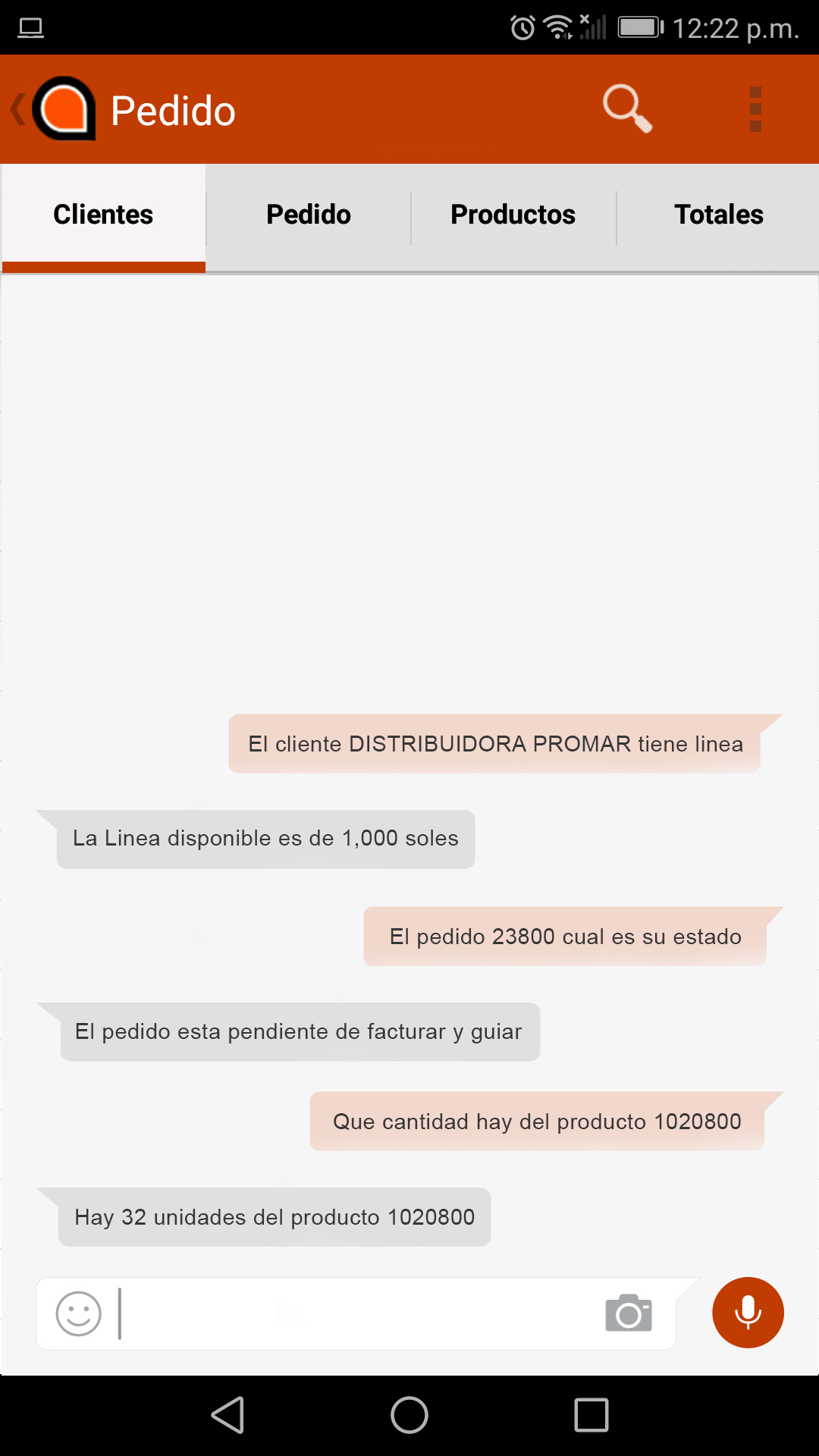Switch to the Clientes tab
This screenshot has width=819, height=1456.
click(x=103, y=215)
